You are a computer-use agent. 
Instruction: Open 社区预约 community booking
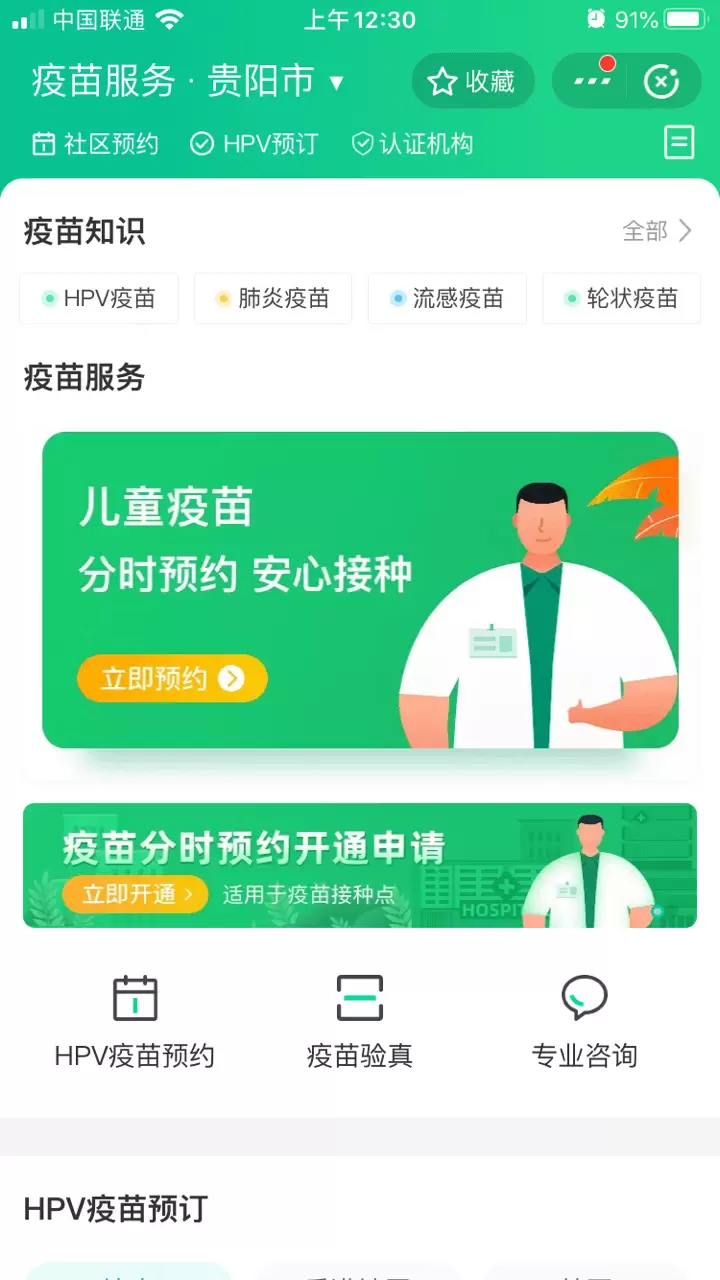(96, 144)
